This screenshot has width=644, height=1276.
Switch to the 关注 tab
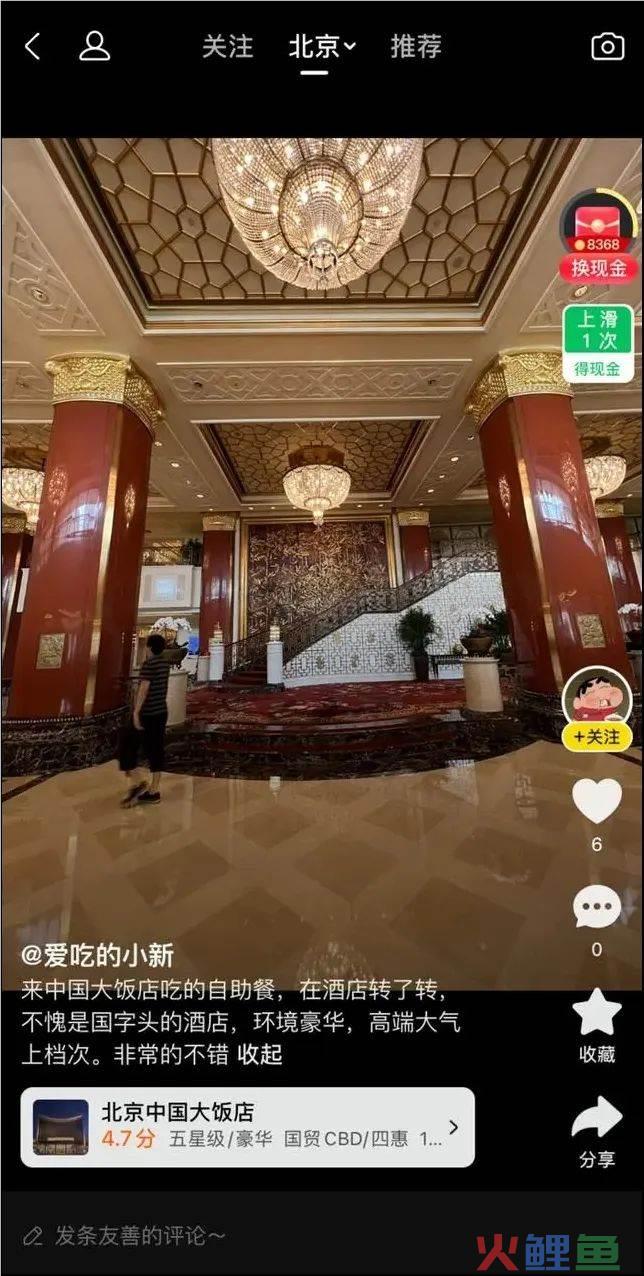point(227,46)
